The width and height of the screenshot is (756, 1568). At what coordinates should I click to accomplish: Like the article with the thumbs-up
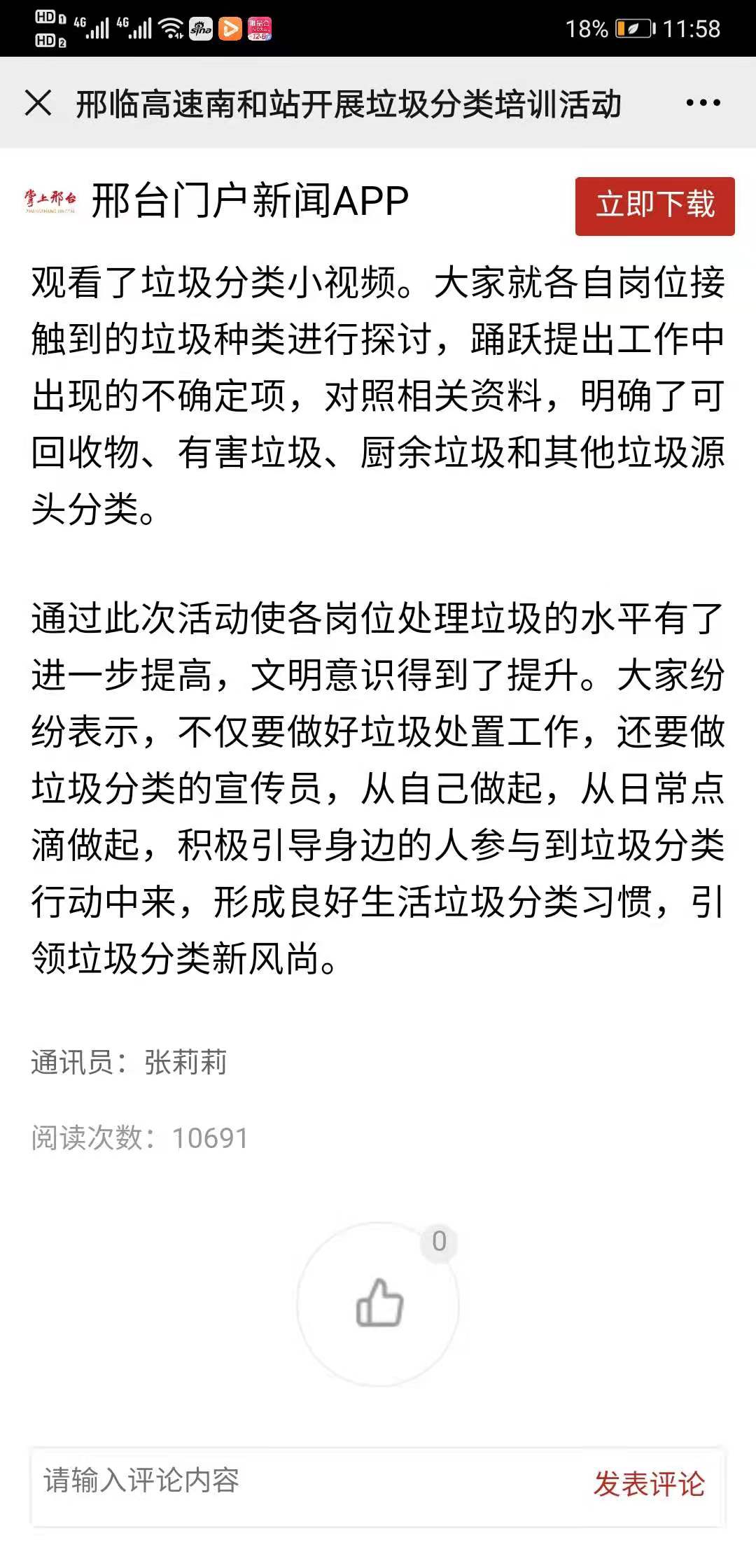(x=379, y=1303)
